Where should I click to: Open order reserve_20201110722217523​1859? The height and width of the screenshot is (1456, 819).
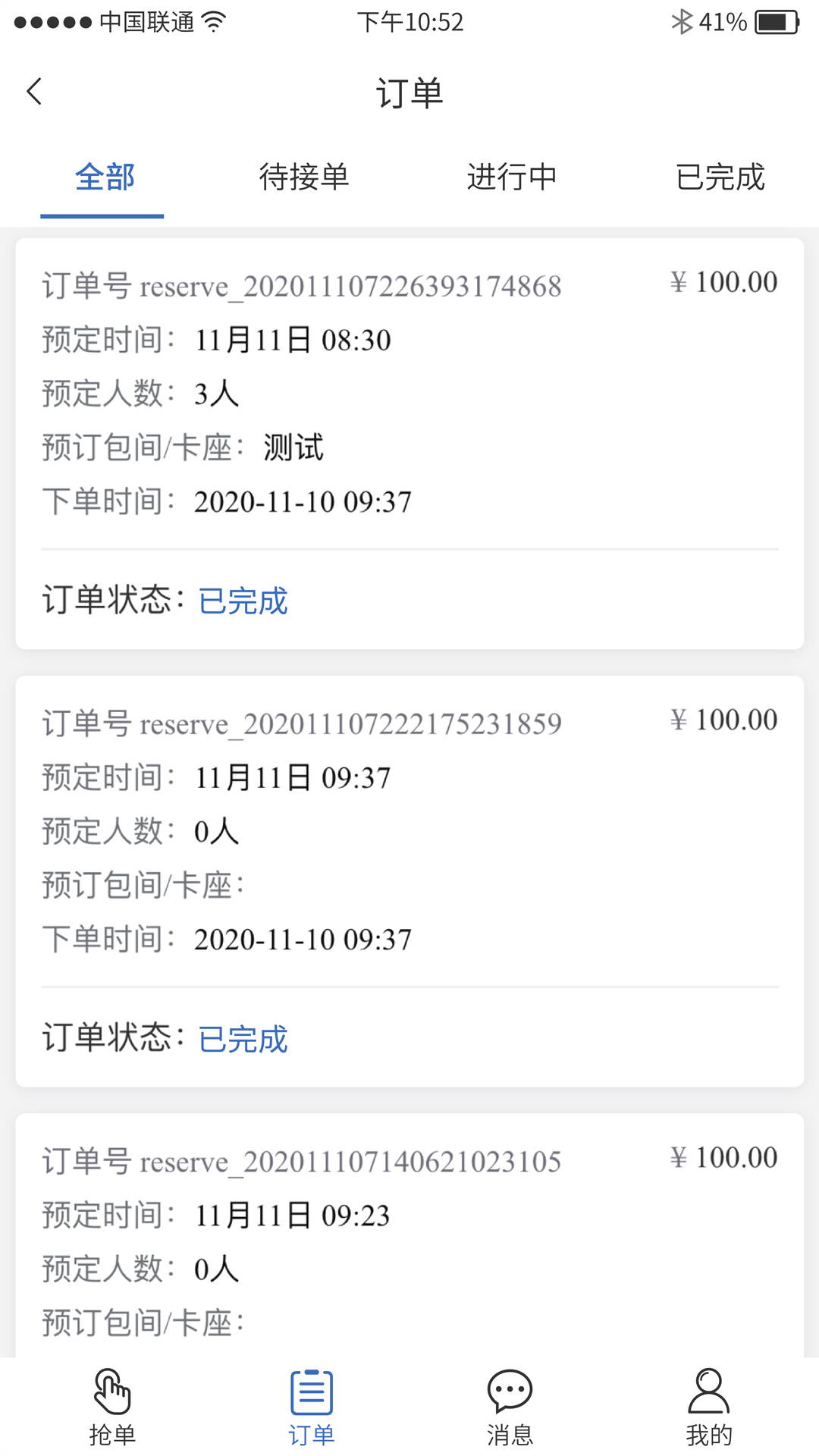(x=409, y=880)
